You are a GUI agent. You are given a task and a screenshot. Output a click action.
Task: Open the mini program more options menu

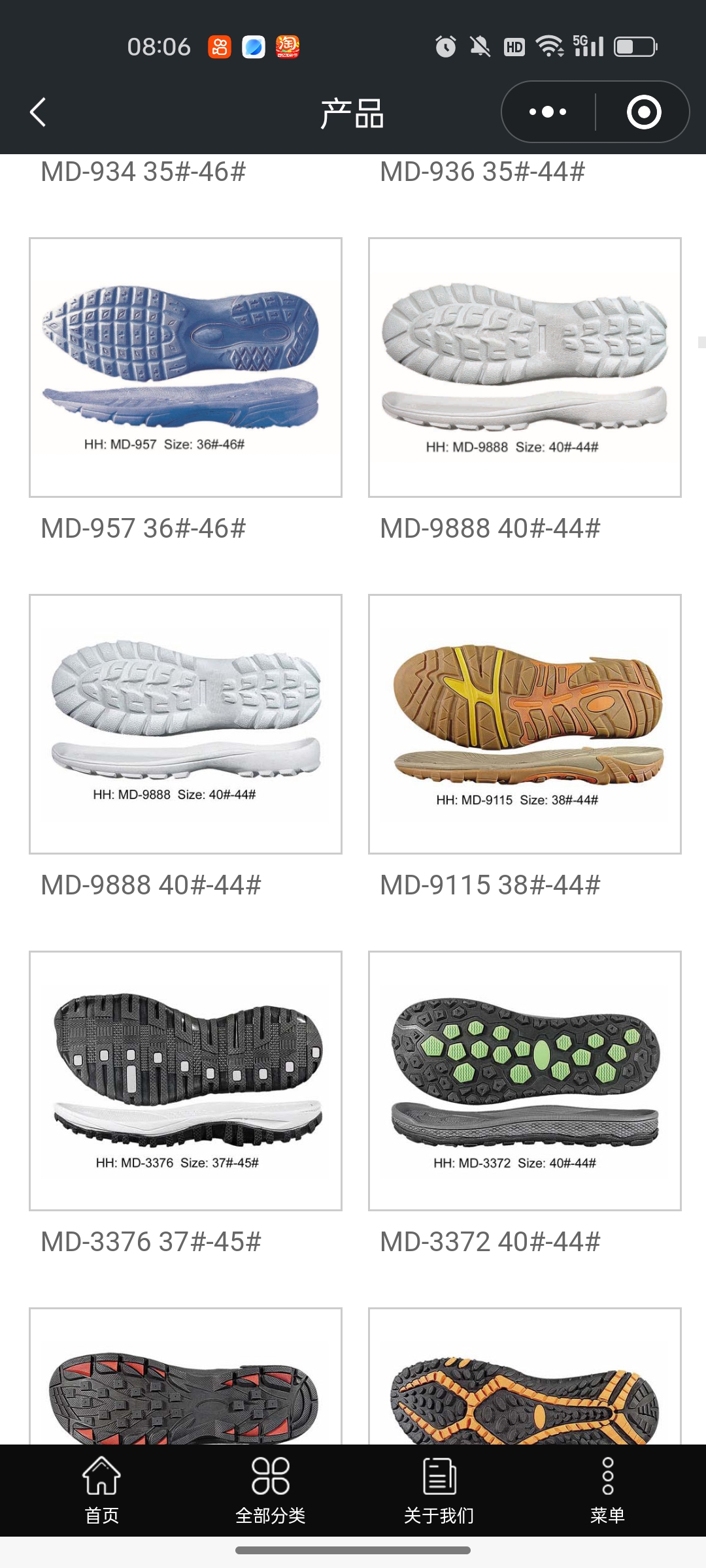point(548,112)
